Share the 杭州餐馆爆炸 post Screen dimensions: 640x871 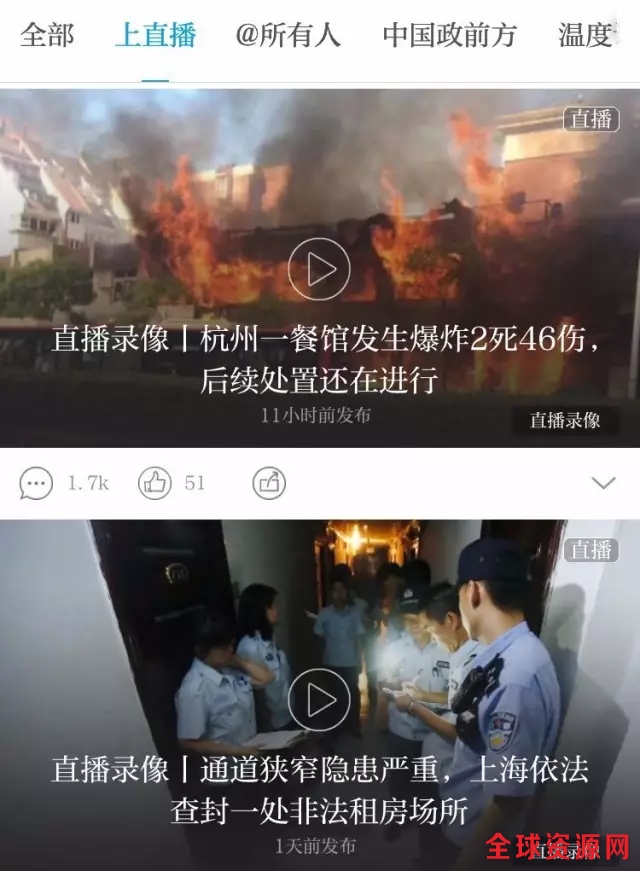tap(269, 483)
